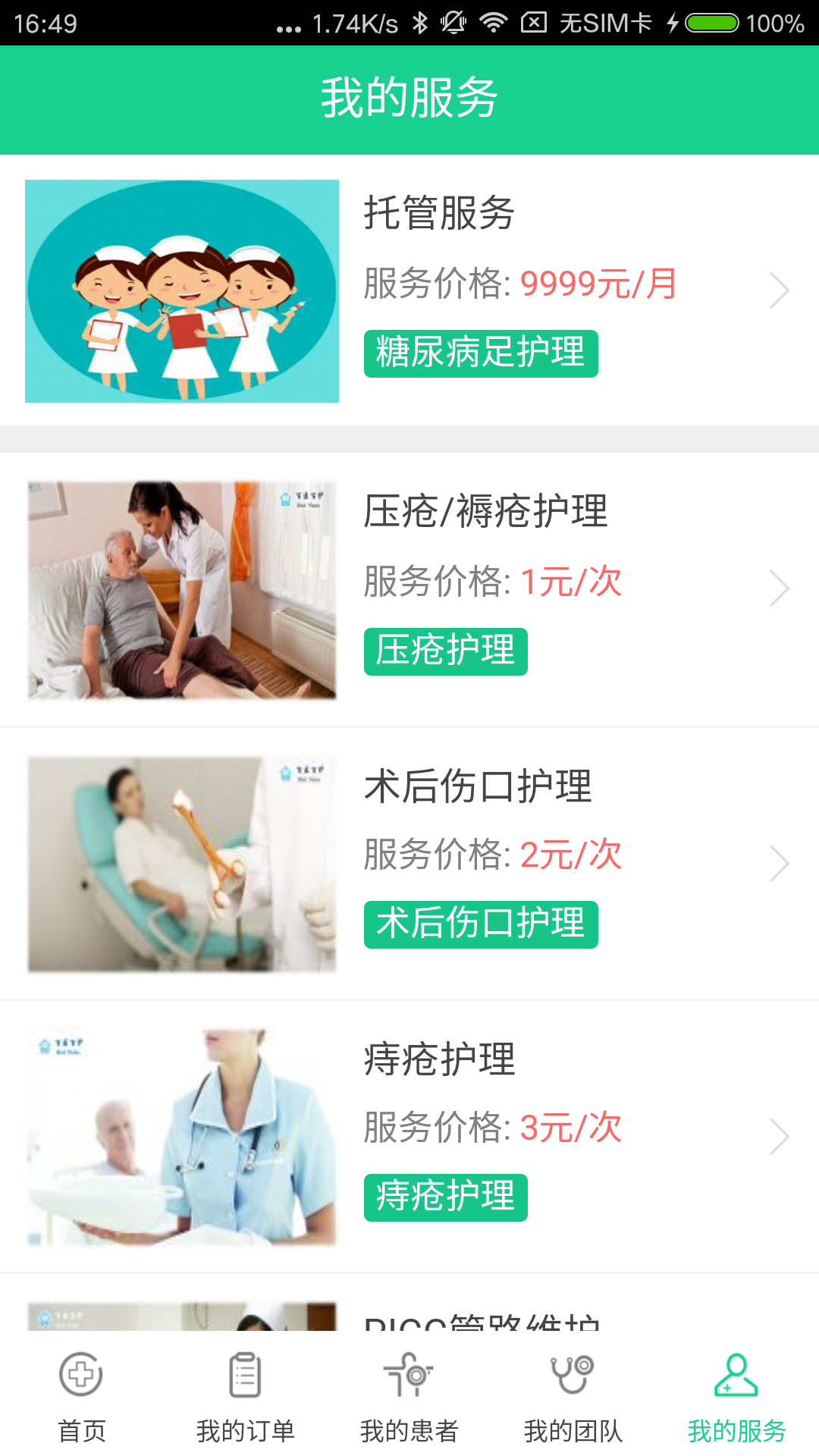Open the 压疮/褥疮护理 service item
The width and height of the screenshot is (819, 1456).
point(409,589)
